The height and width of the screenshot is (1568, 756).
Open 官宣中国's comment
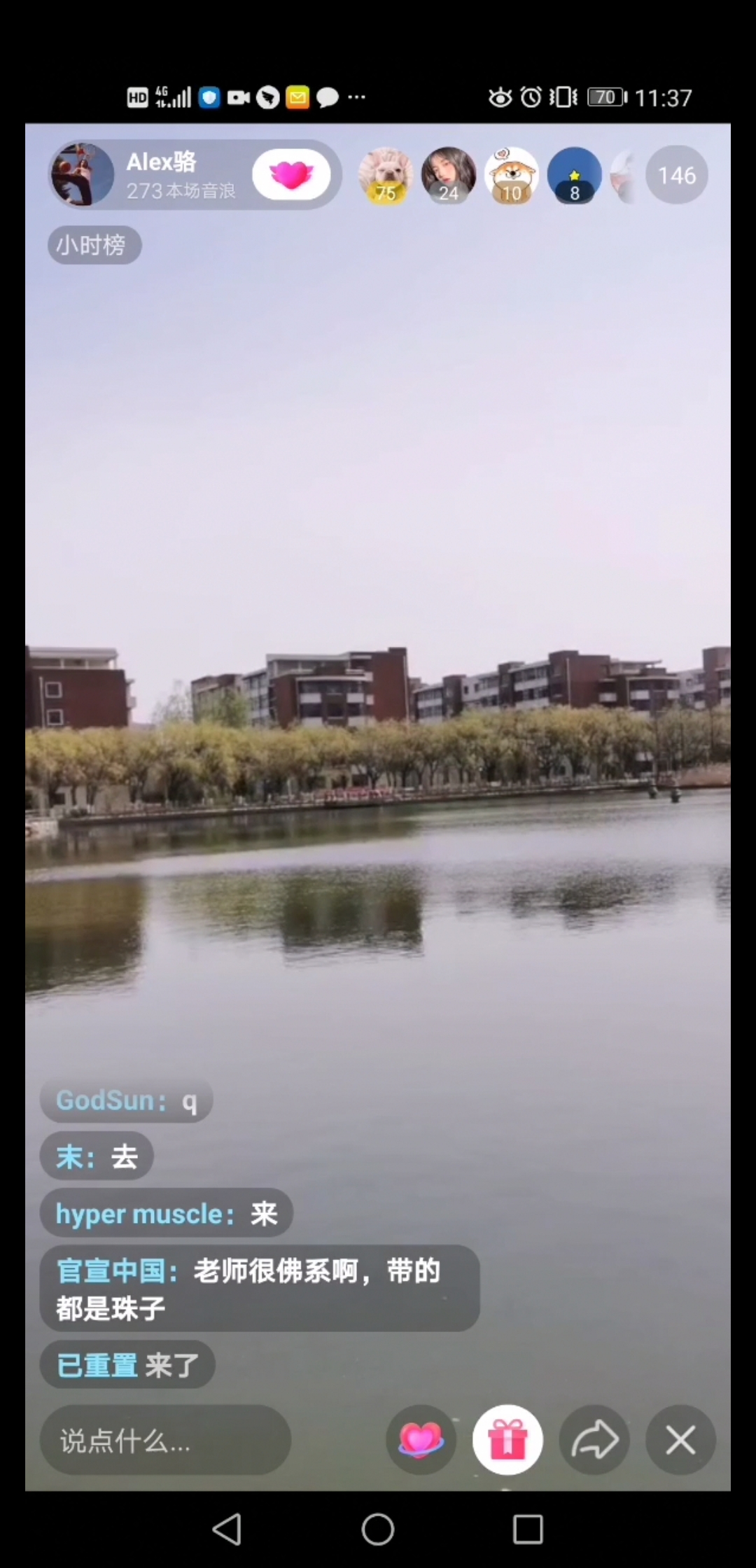(259, 1288)
